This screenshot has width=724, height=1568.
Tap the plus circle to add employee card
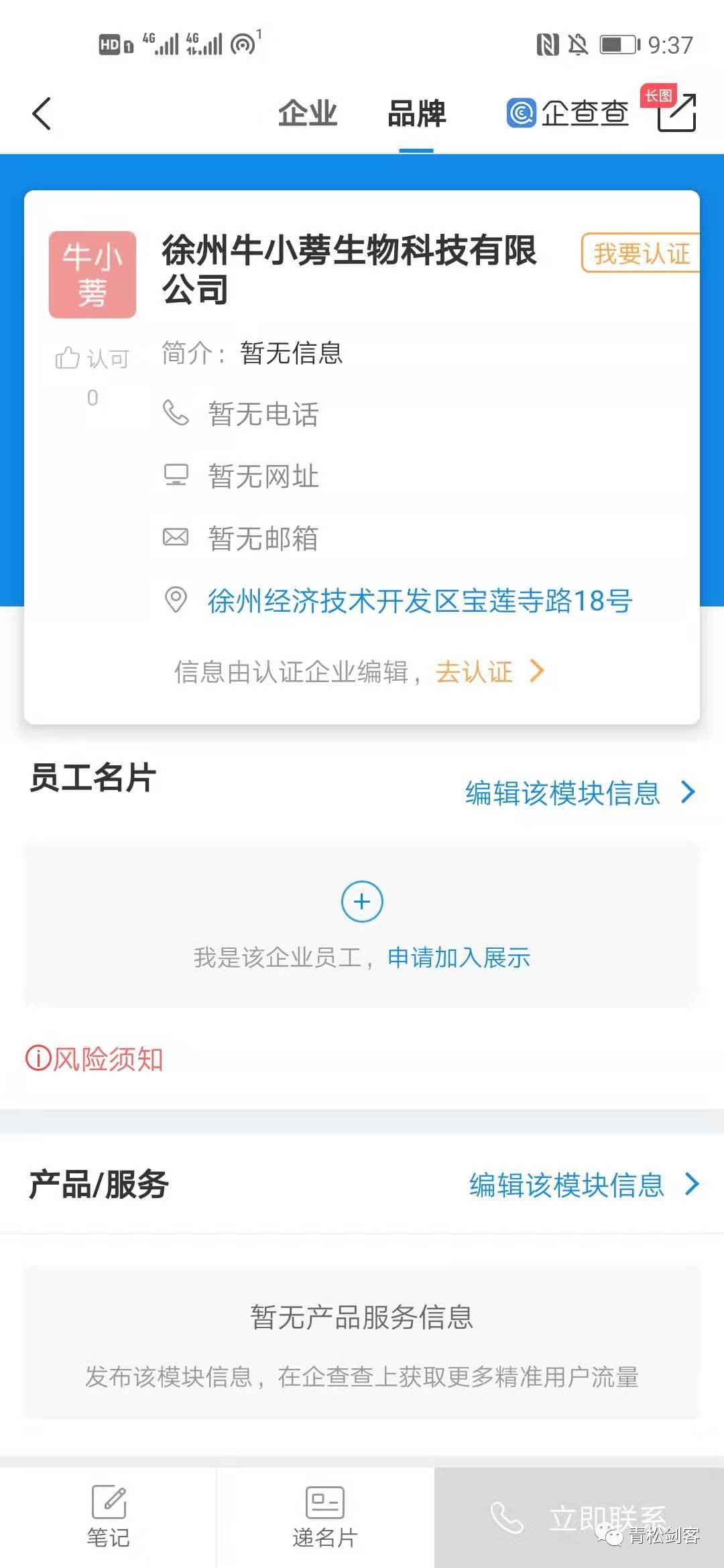tap(362, 901)
